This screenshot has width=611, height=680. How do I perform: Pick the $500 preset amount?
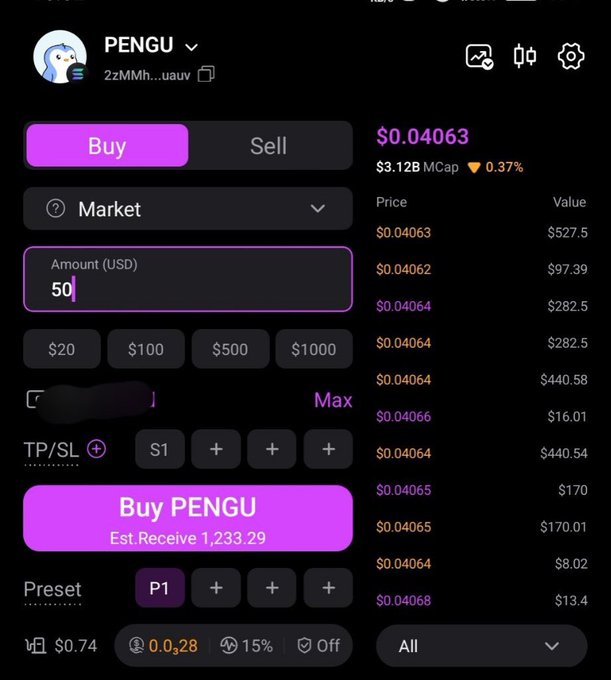pyautogui.click(x=230, y=349)
